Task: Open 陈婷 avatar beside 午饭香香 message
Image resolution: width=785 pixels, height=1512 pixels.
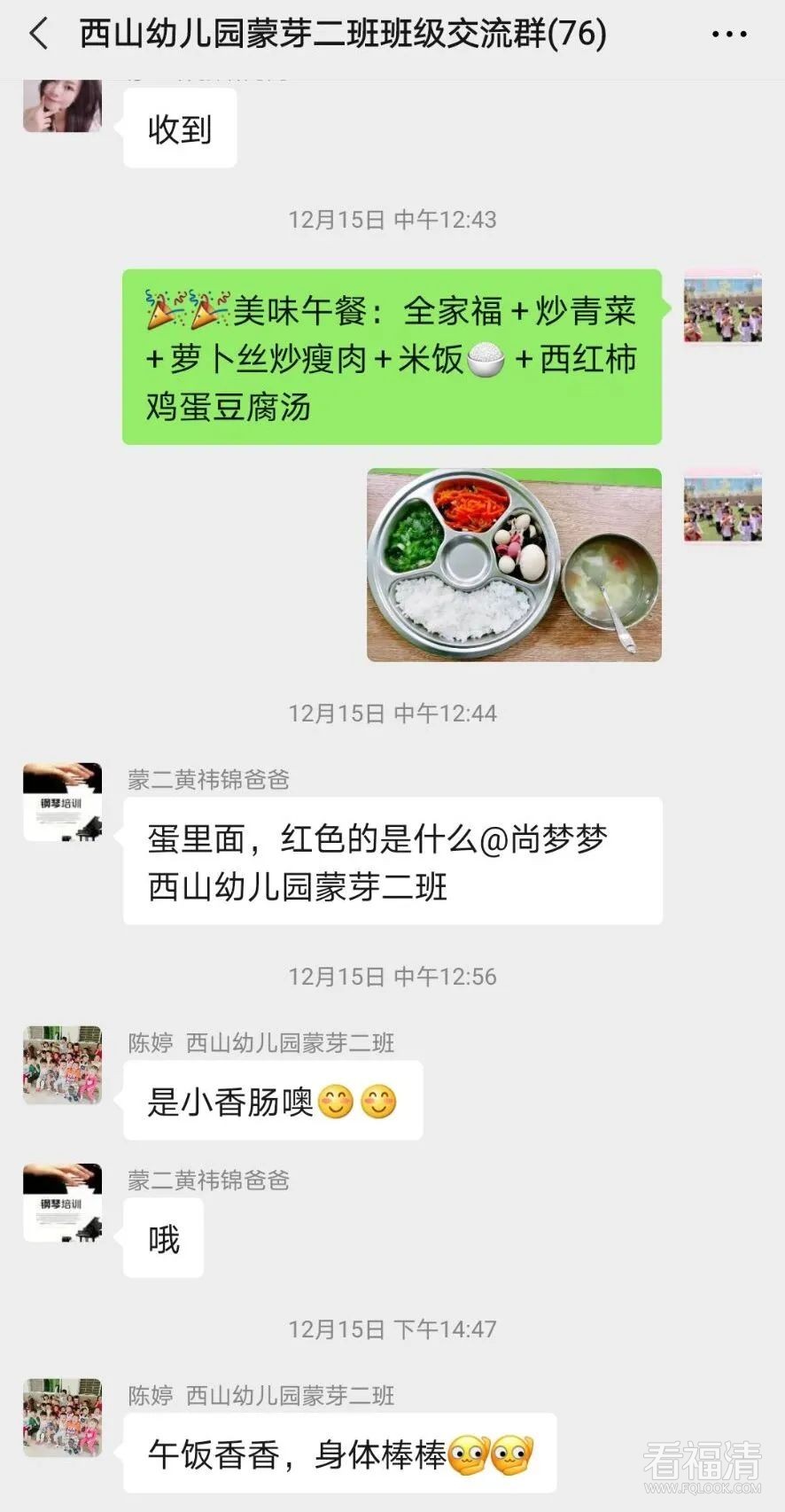Action: point(62,1417)
